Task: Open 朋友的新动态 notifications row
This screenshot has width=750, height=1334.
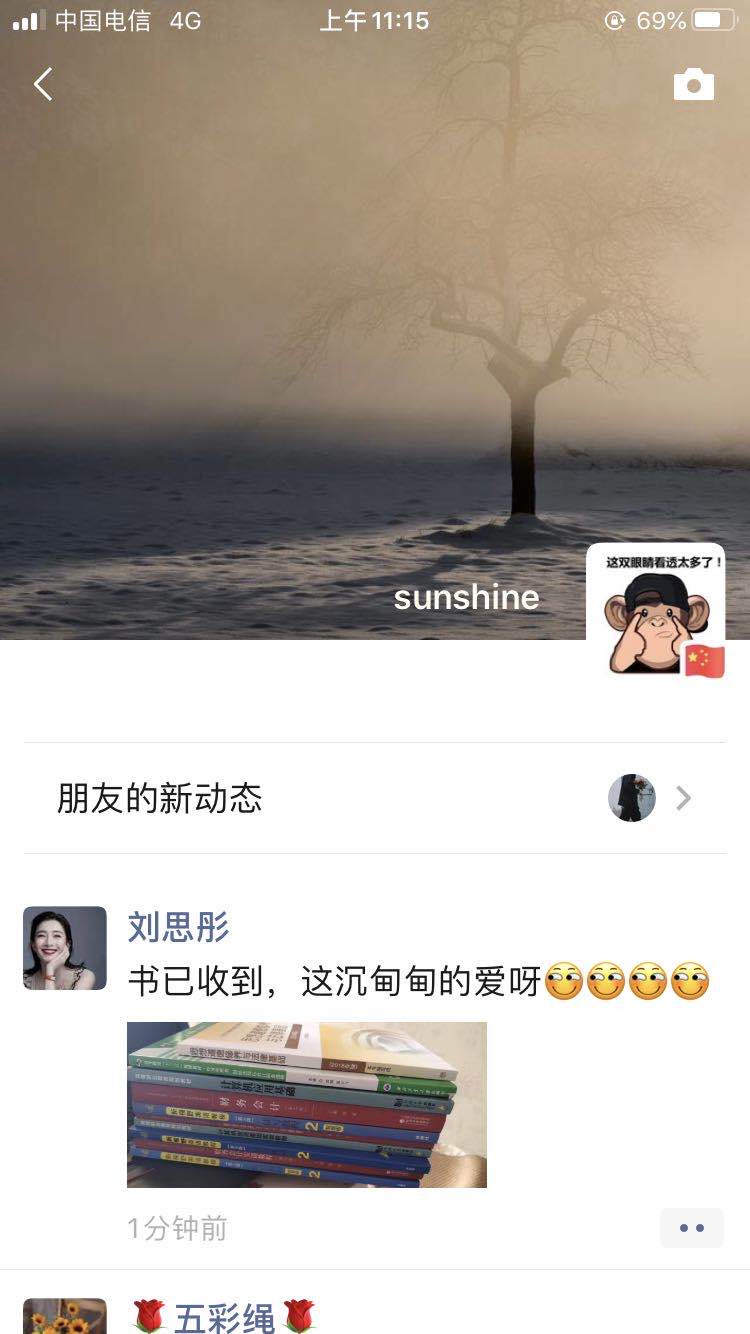Action: pos(375,798)
